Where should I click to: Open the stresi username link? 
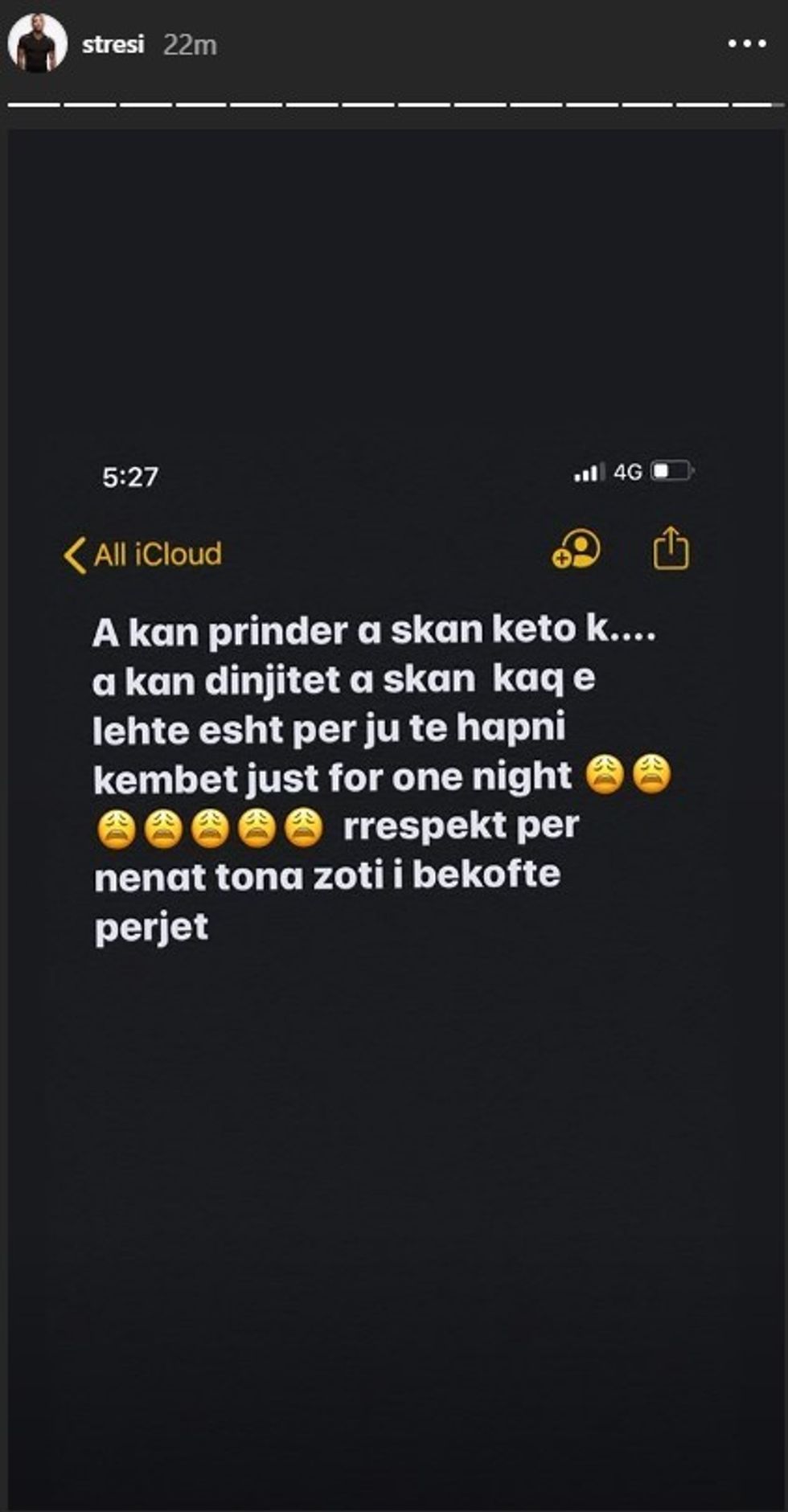[113, 44]
